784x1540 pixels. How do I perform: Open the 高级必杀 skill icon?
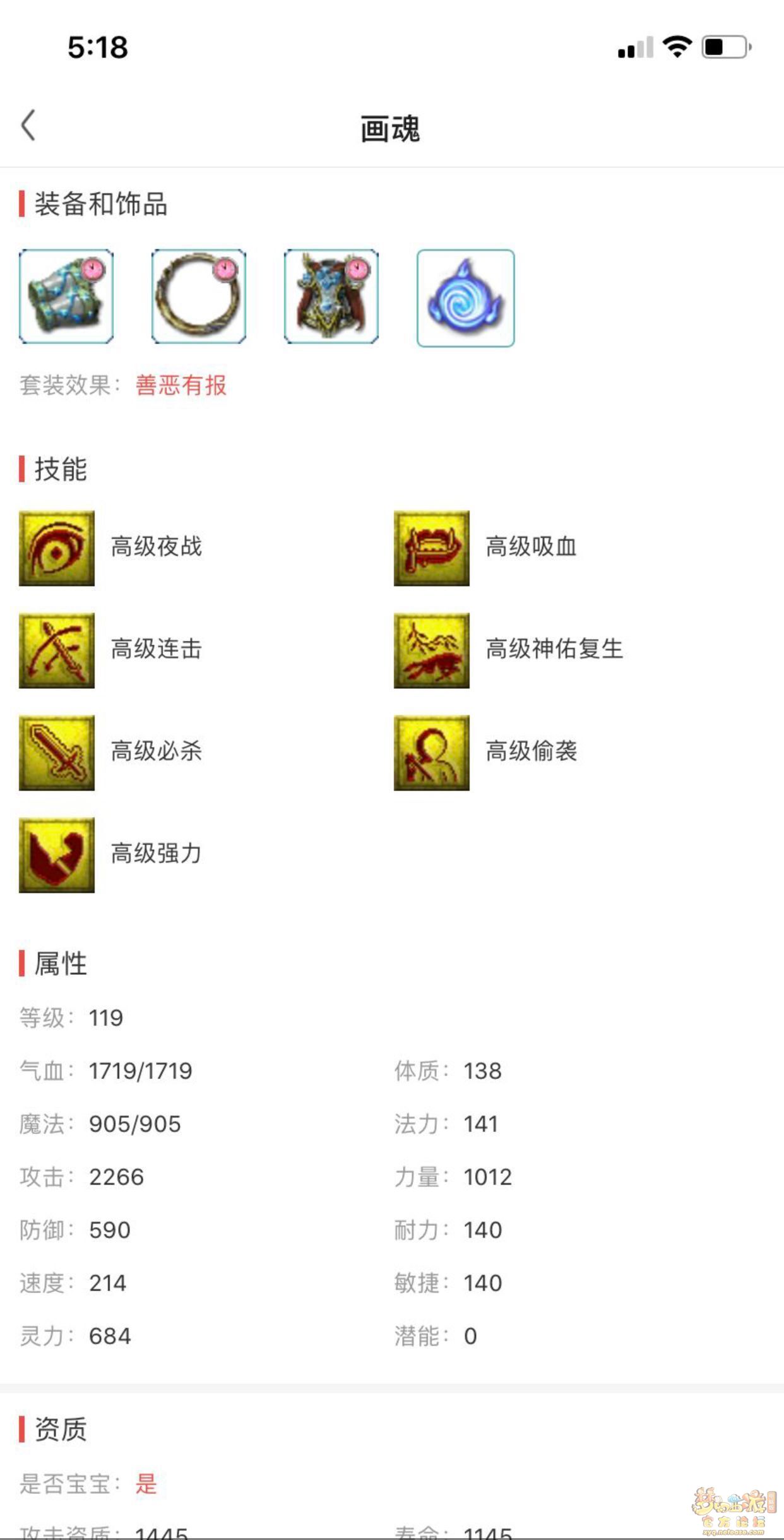tap(57, 753)
